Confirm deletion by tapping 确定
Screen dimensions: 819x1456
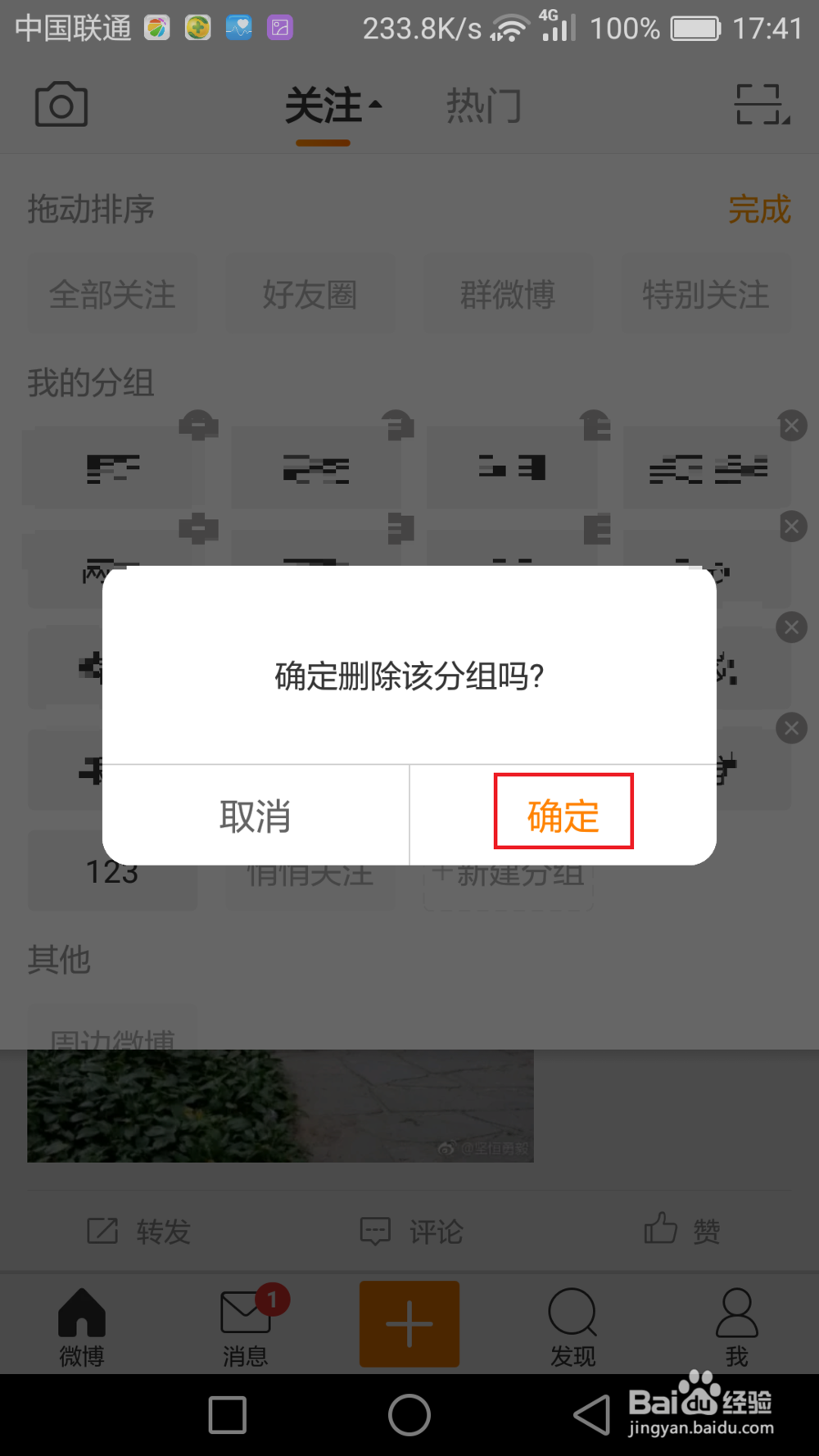[x=563, y=813]
